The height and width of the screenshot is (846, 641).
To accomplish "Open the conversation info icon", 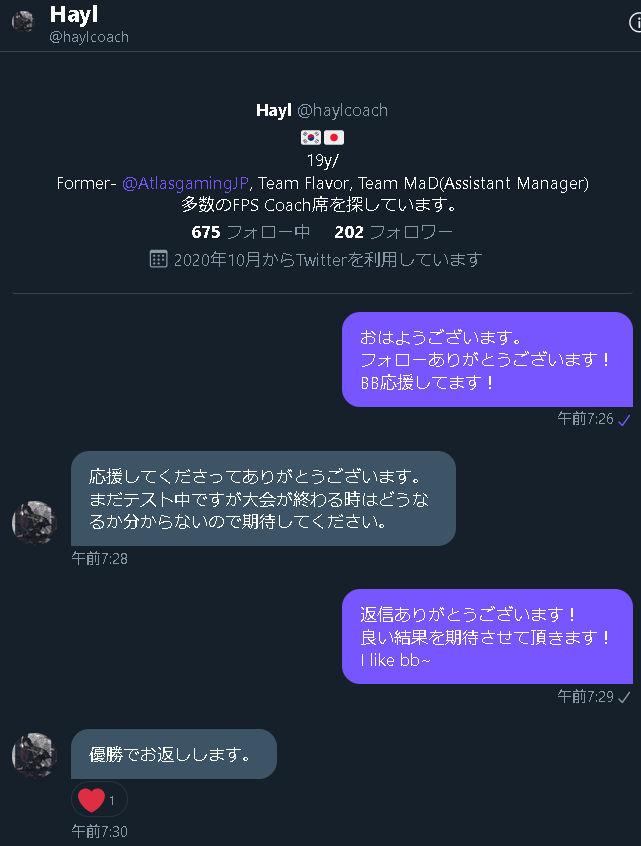I will pyautogui.click(x=634, y=22).
